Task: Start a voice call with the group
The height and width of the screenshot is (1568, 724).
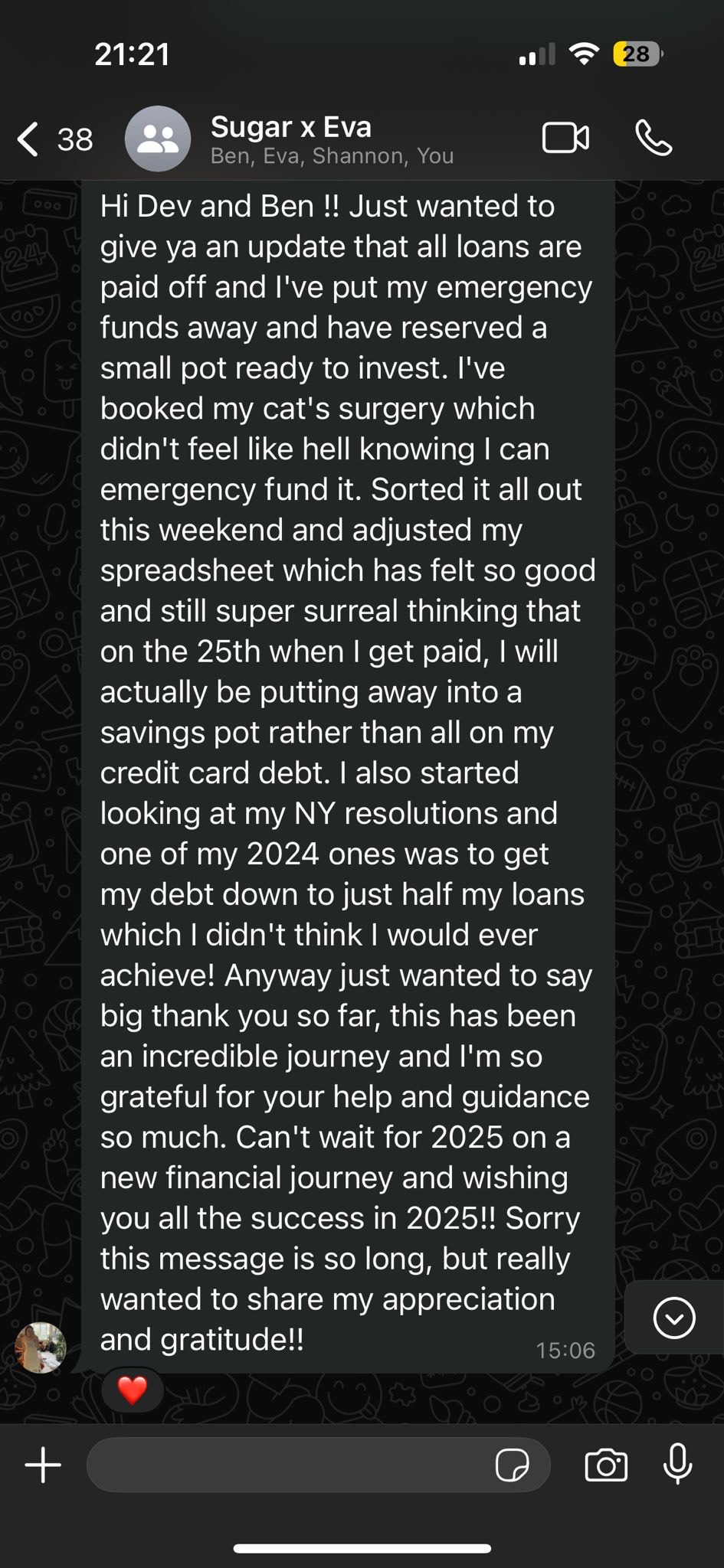Action: click(654, 138)
